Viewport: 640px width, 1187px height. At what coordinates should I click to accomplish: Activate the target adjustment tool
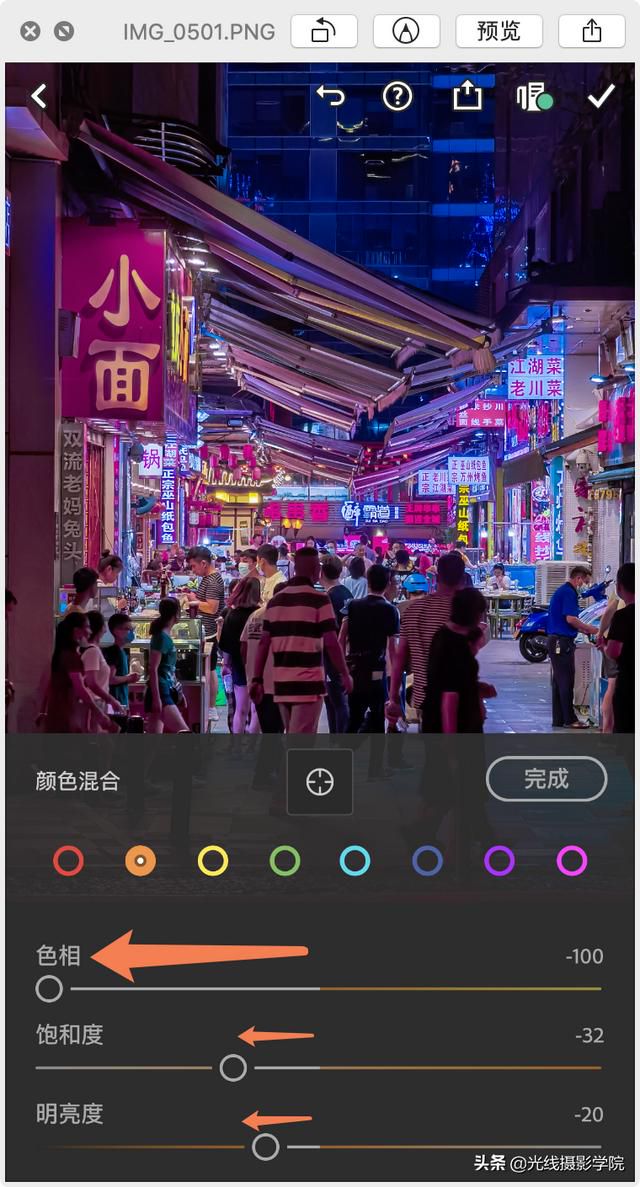click(x=320, y=782)
